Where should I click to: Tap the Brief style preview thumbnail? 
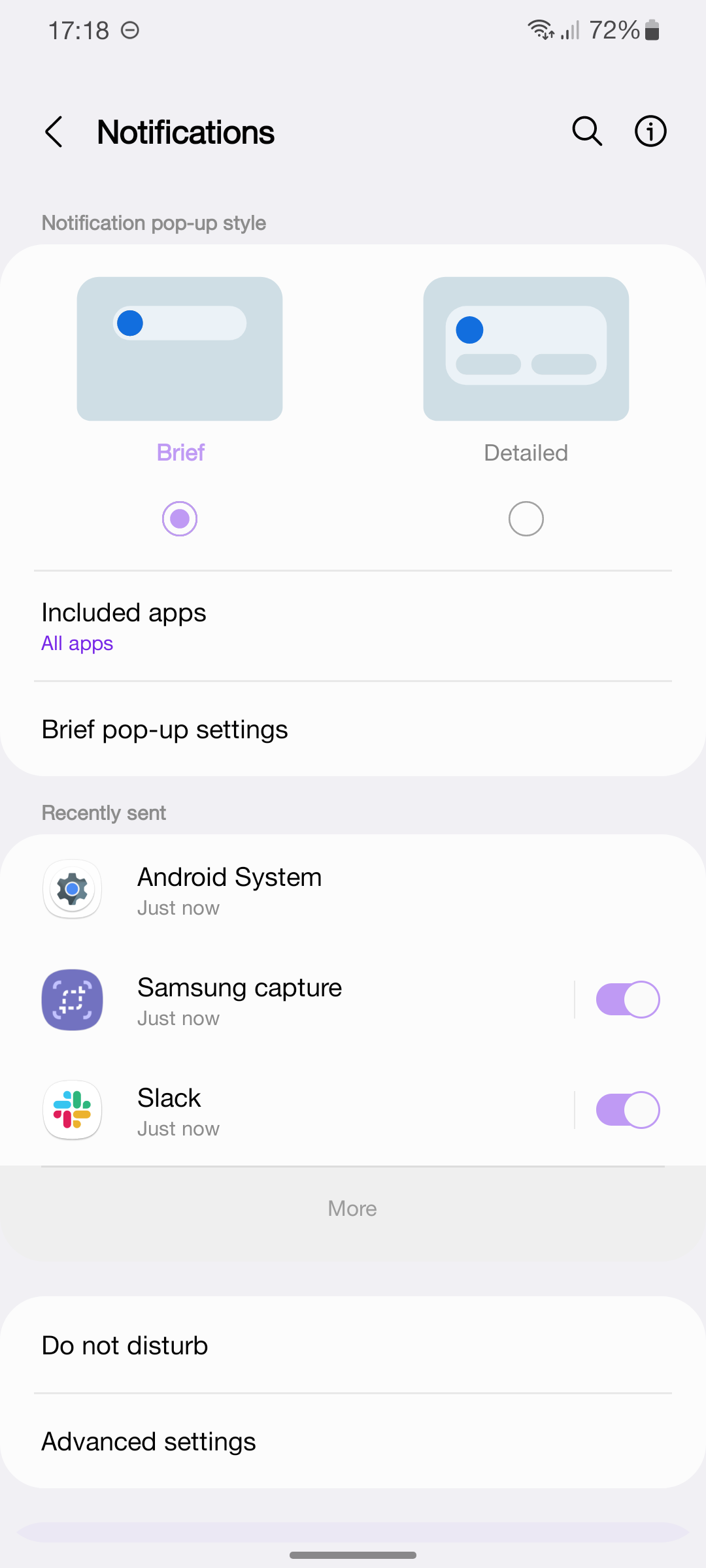pyautogui.click(x=180, y=348)
